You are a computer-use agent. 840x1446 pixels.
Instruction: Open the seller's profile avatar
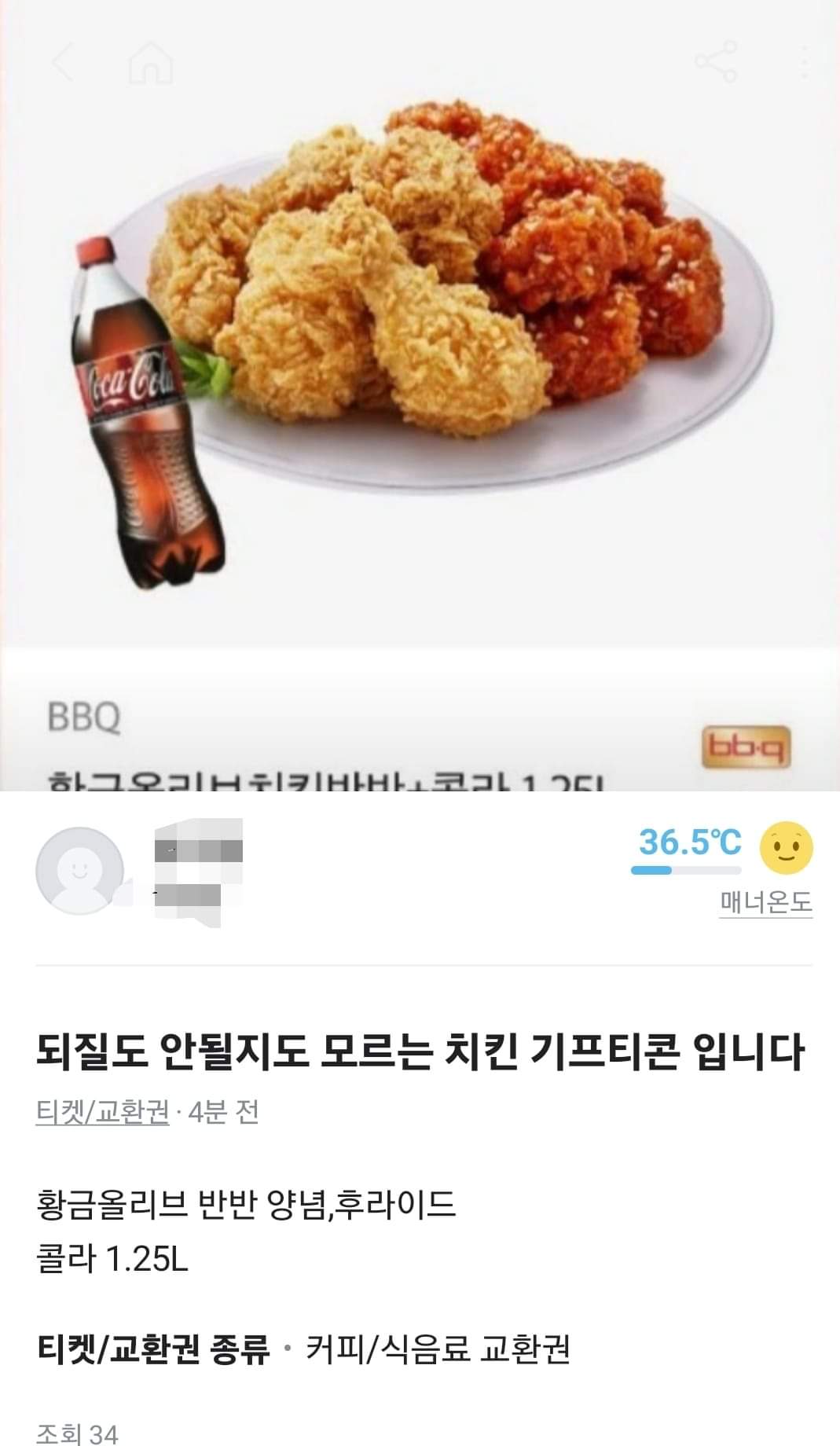coord(80,871)
